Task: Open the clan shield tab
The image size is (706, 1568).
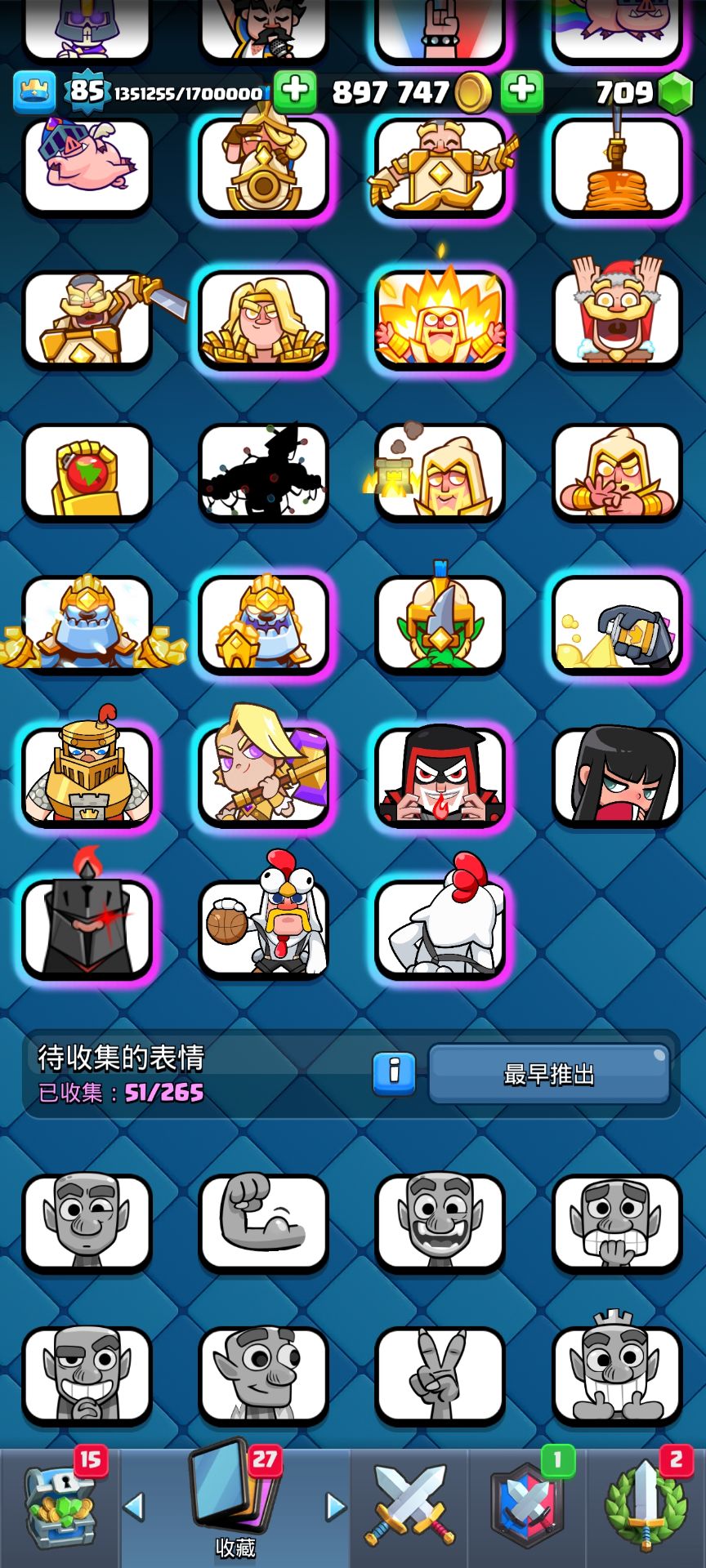Action: 528,1507
